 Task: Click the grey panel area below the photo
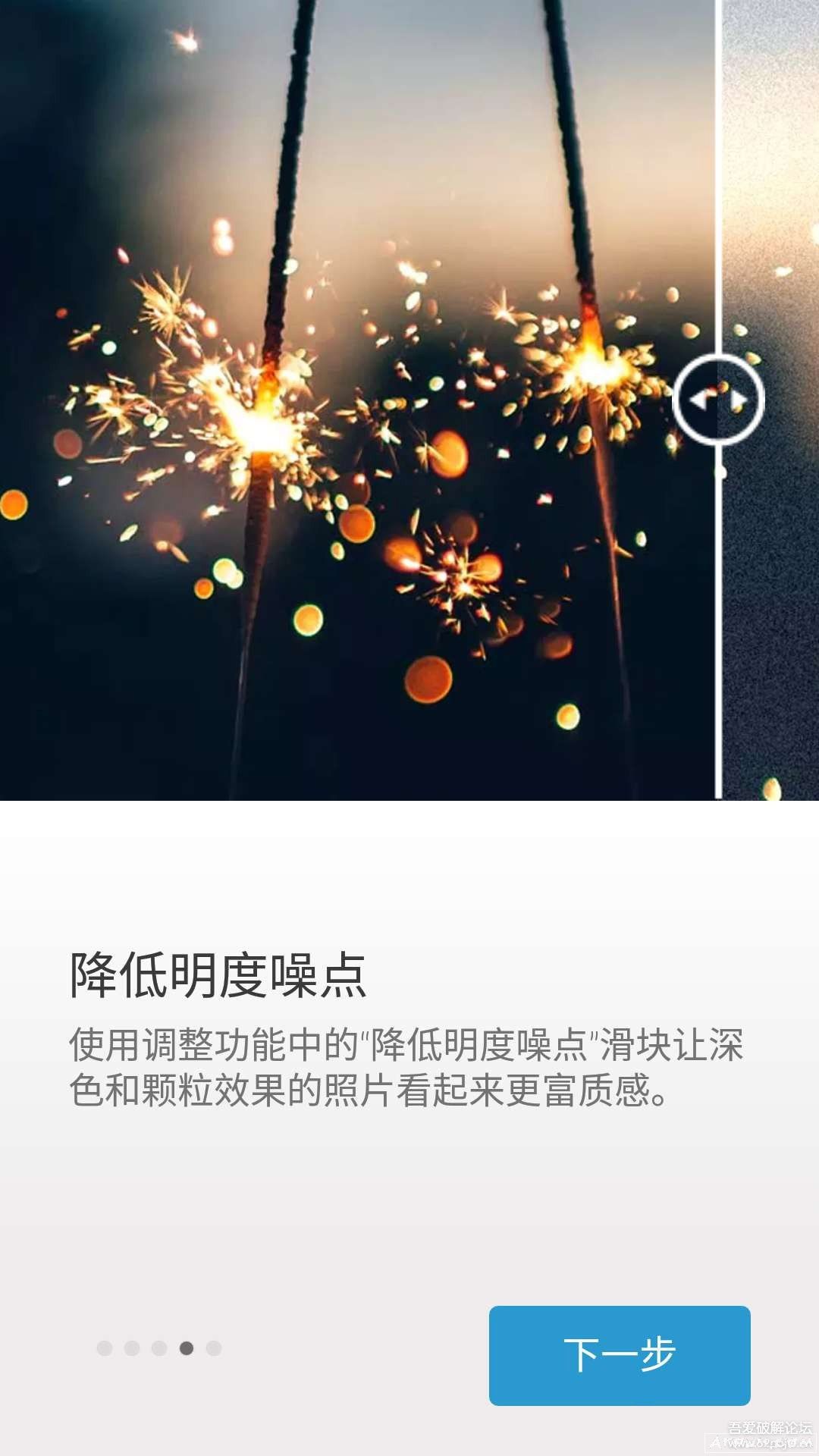(x=409, y=1213)
